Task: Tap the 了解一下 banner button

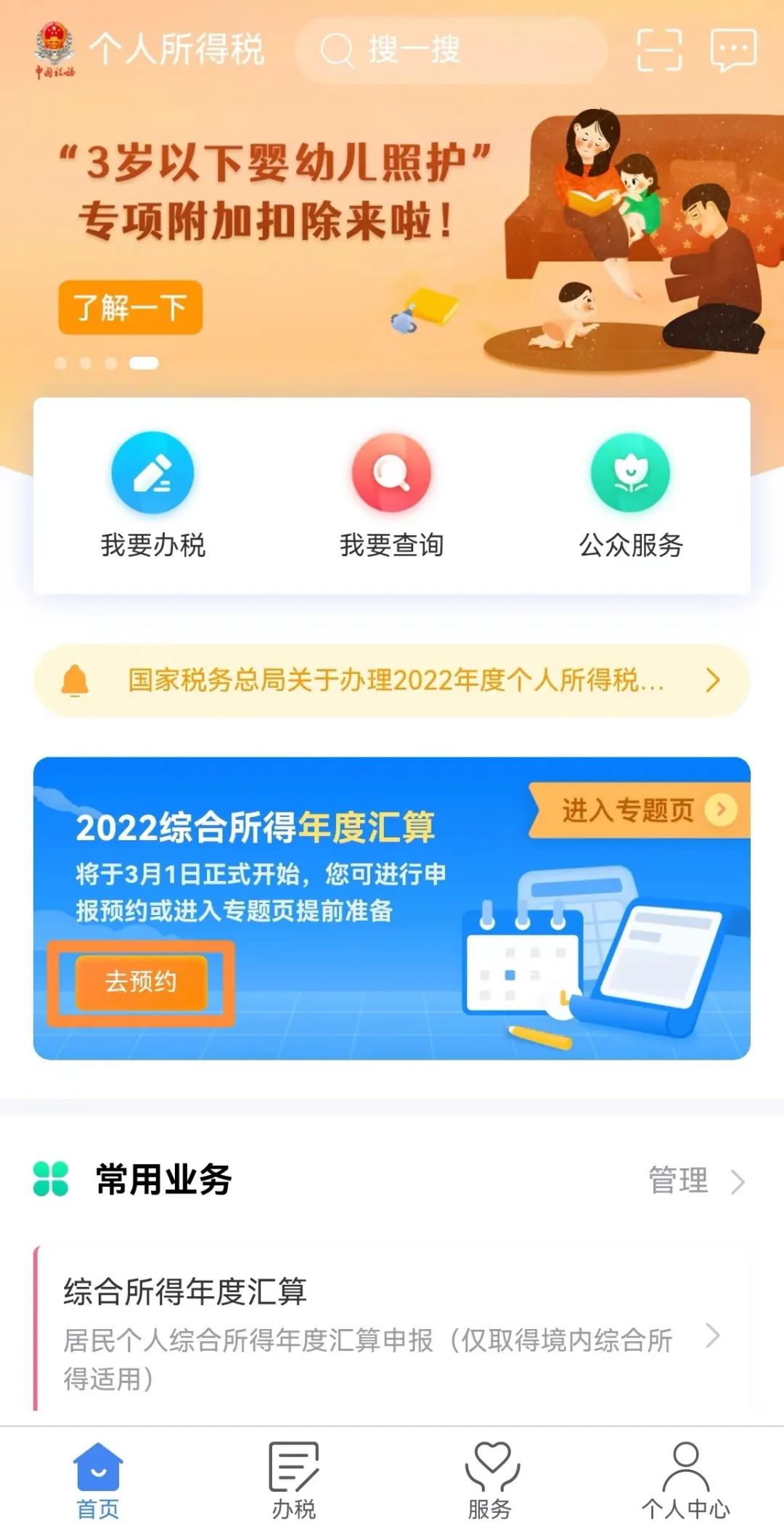Action: [131, 307]
